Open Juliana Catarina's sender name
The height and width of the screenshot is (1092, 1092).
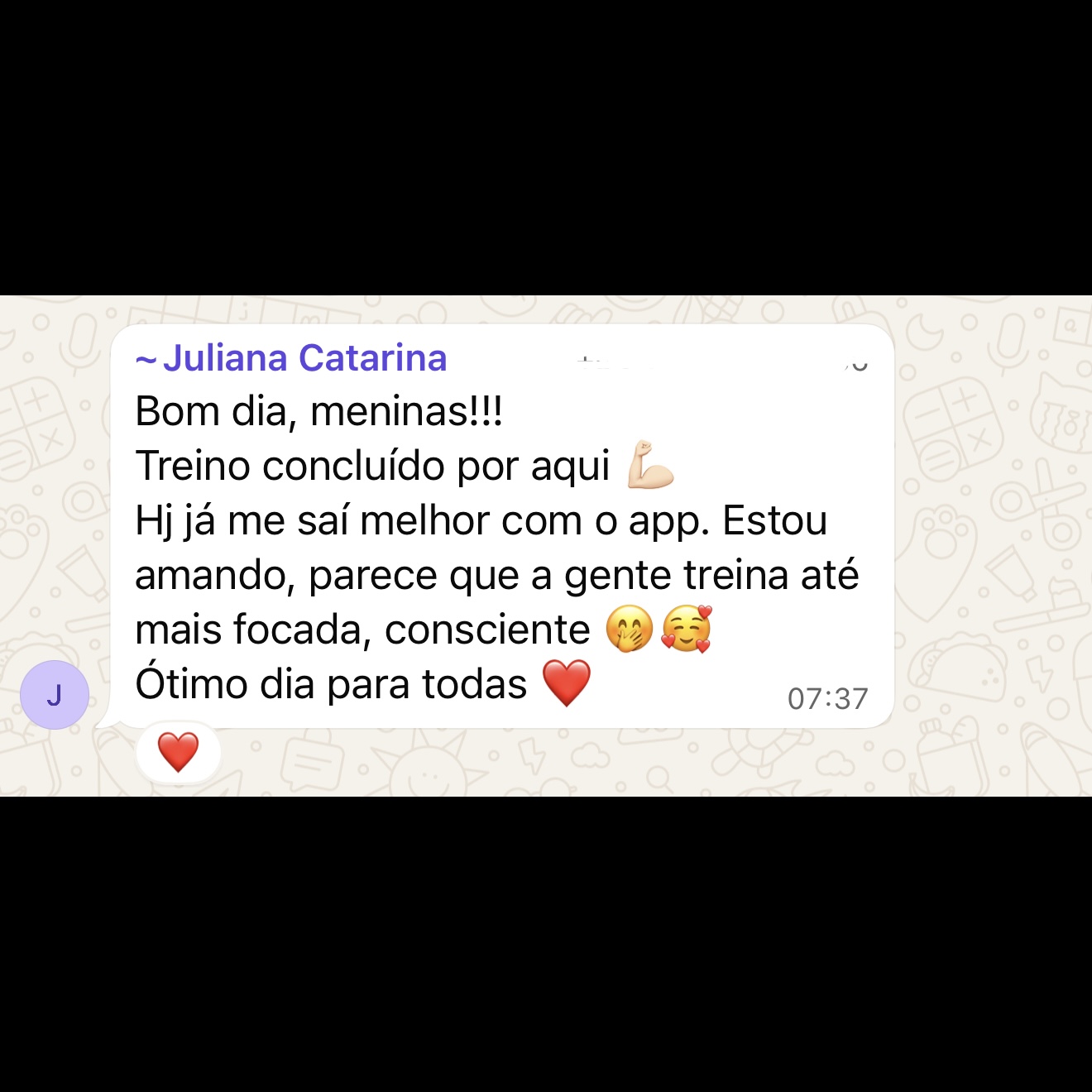click(291, 358)
